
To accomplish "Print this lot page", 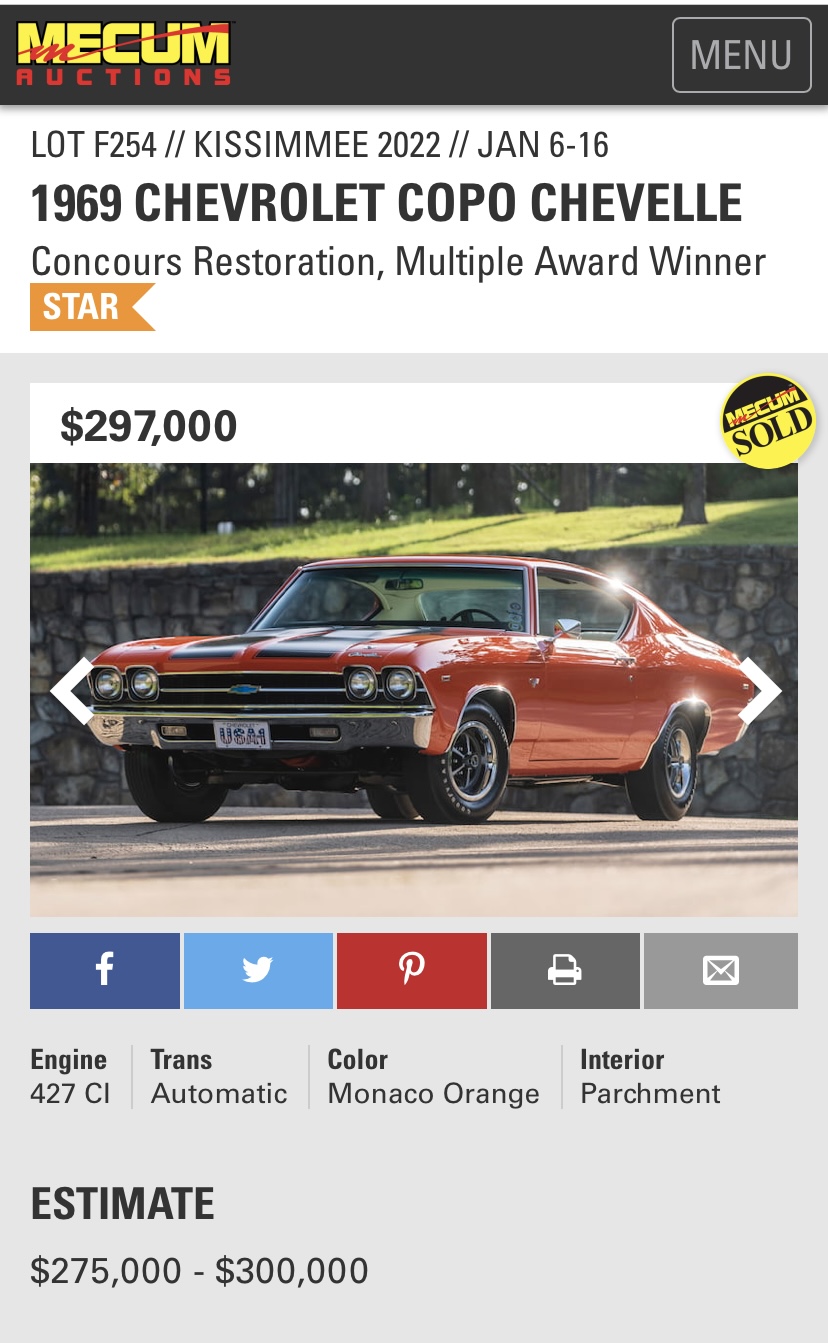I will (x=565, y=970).
